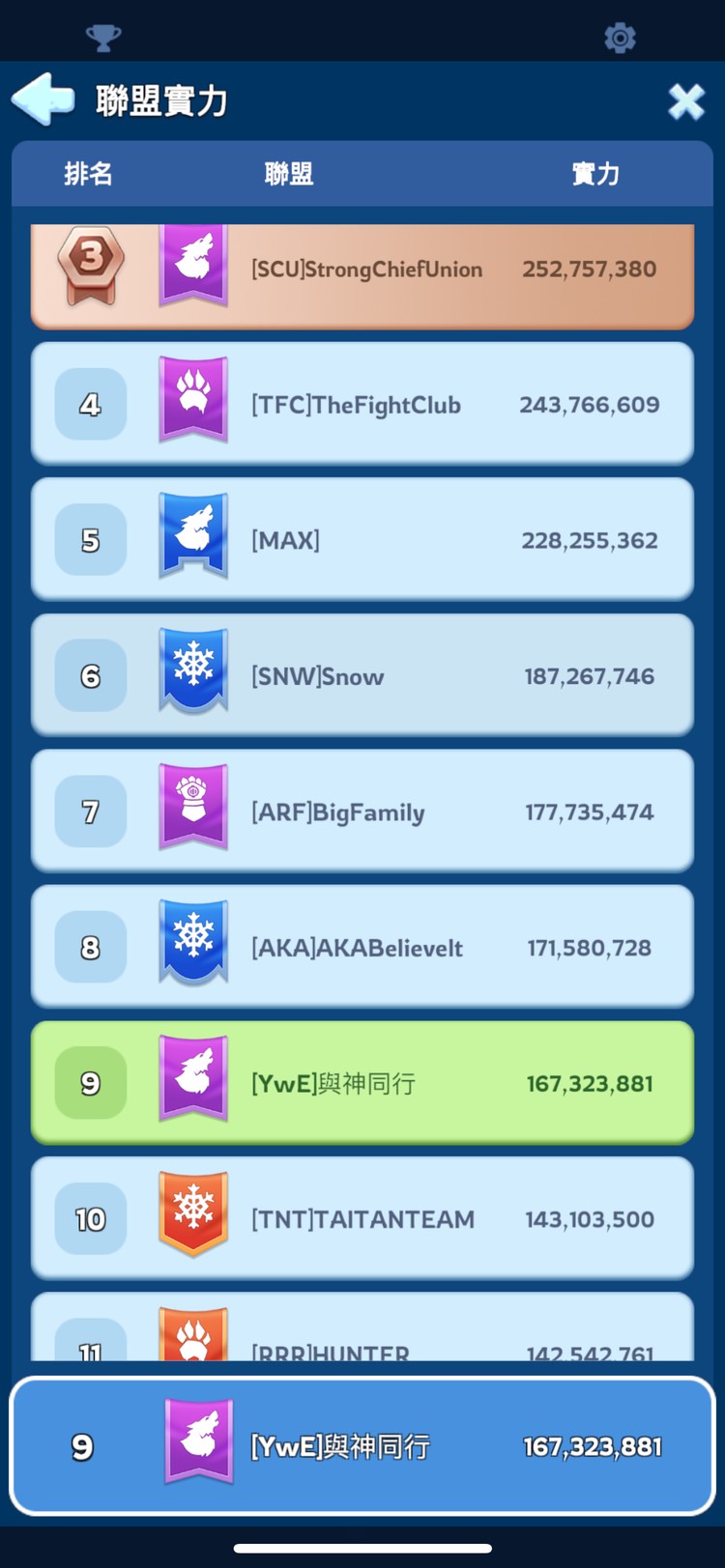725x1568 pixels.
Task: Select the [TNT]TAITANTEAM alliance row
Action: [x=362, y=1218]
